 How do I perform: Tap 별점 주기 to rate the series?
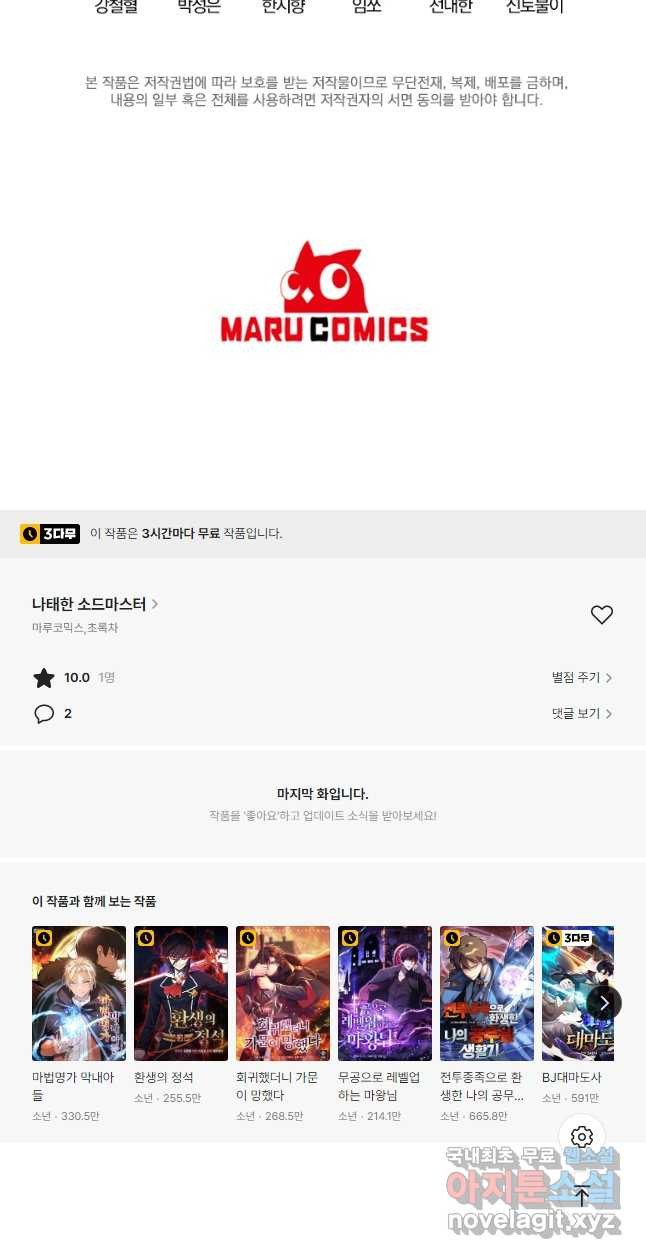click(581, 678)
